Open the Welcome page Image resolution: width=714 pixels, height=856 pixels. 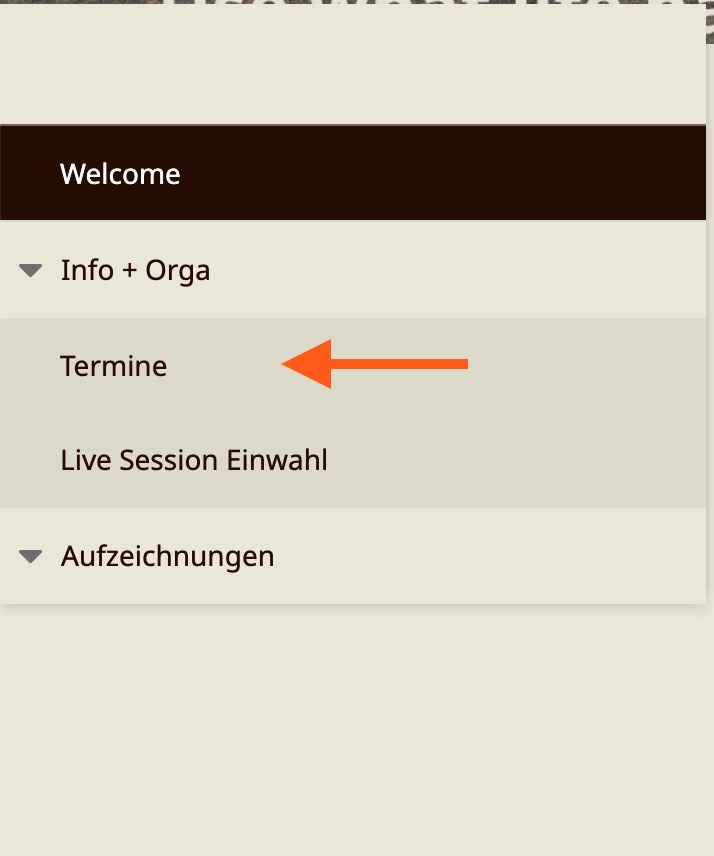coord(120,174)
